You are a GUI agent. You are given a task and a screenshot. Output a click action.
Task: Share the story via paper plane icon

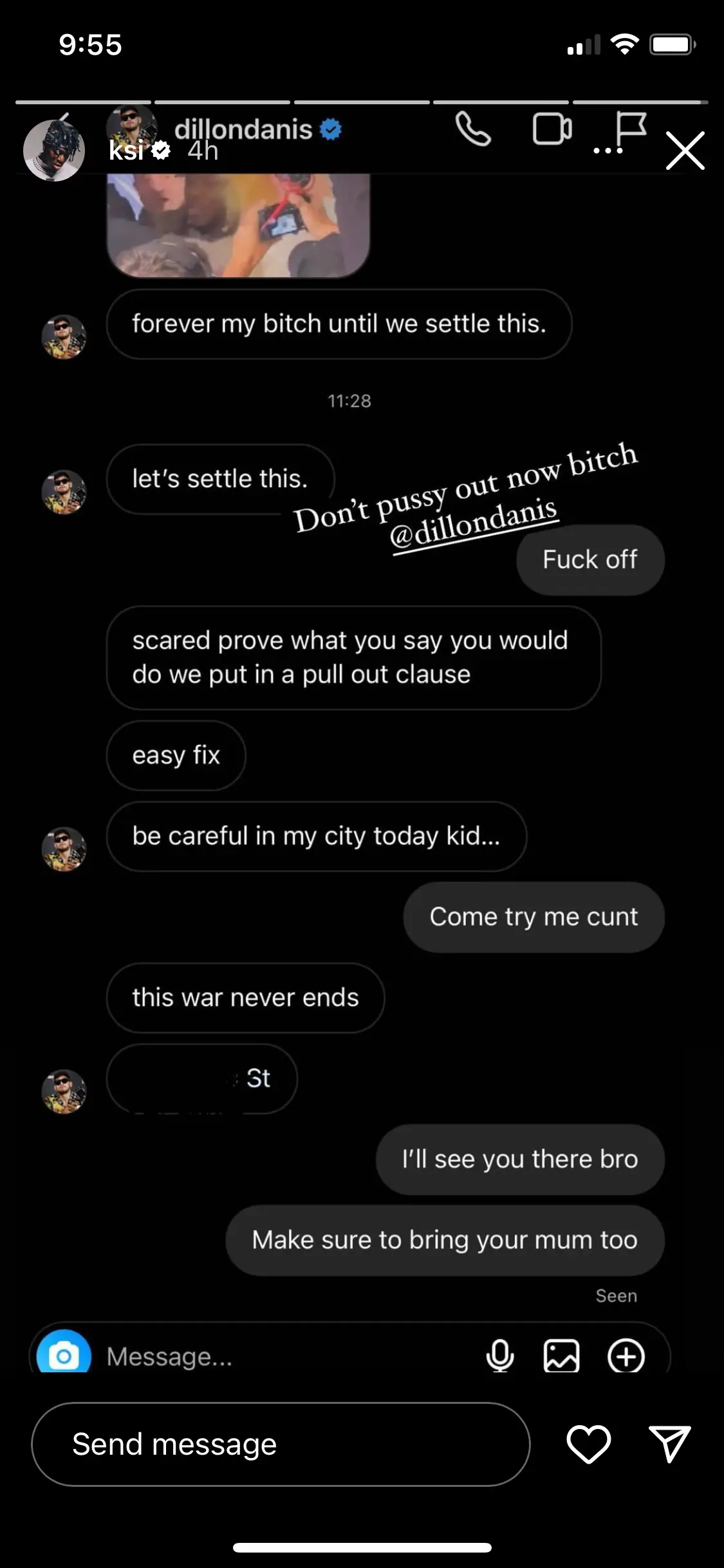(669, 1444)
